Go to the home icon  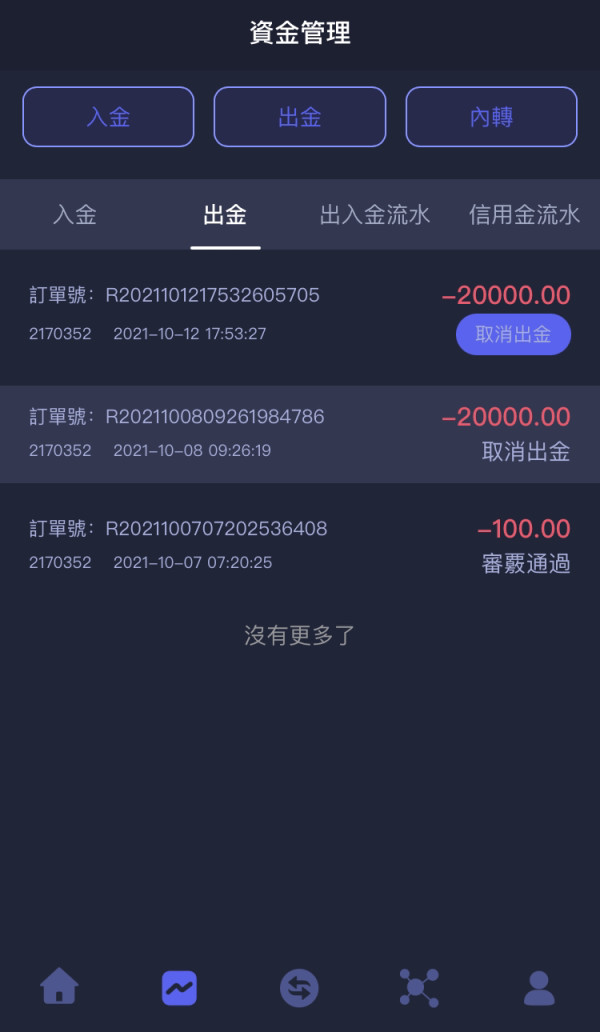(59, 986)
